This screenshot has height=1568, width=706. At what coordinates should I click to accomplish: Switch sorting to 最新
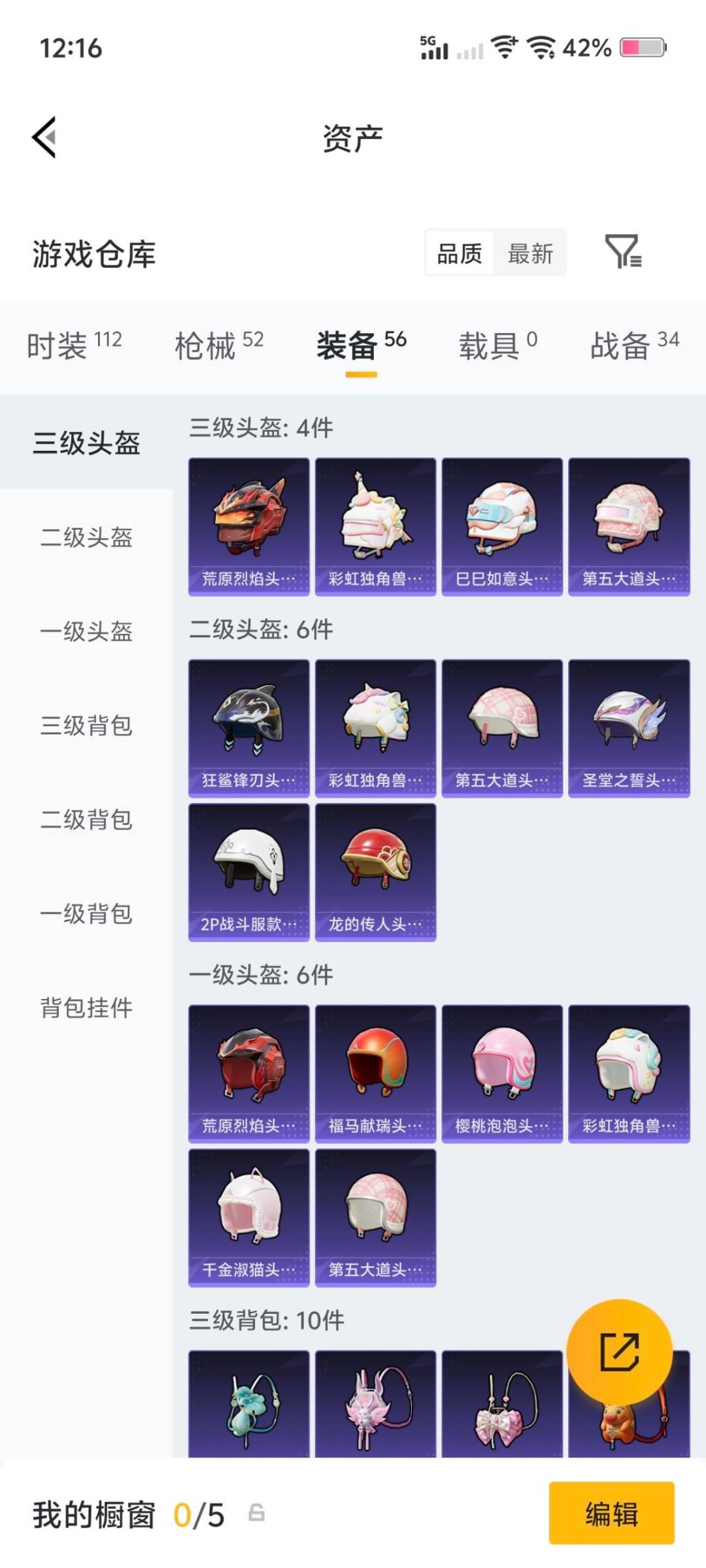pos(531,254)
